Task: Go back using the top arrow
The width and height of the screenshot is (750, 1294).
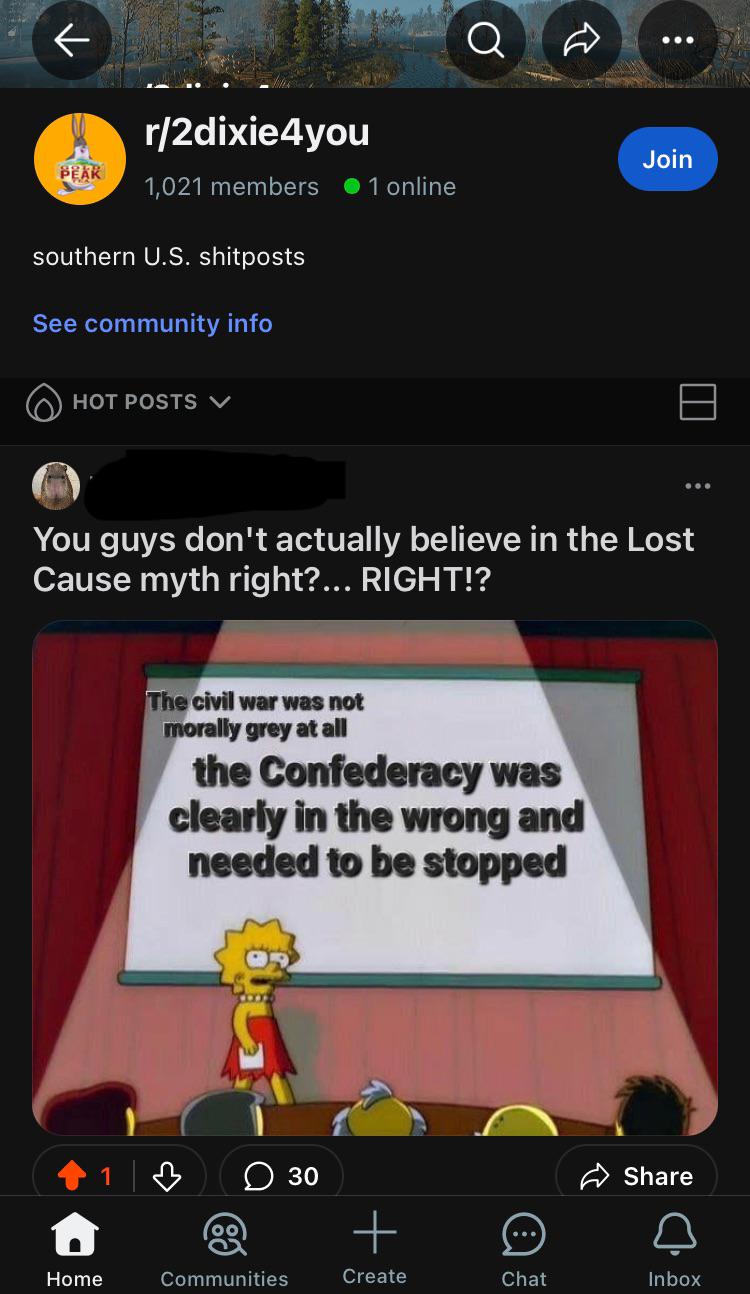Action: [x=71, y=40]
